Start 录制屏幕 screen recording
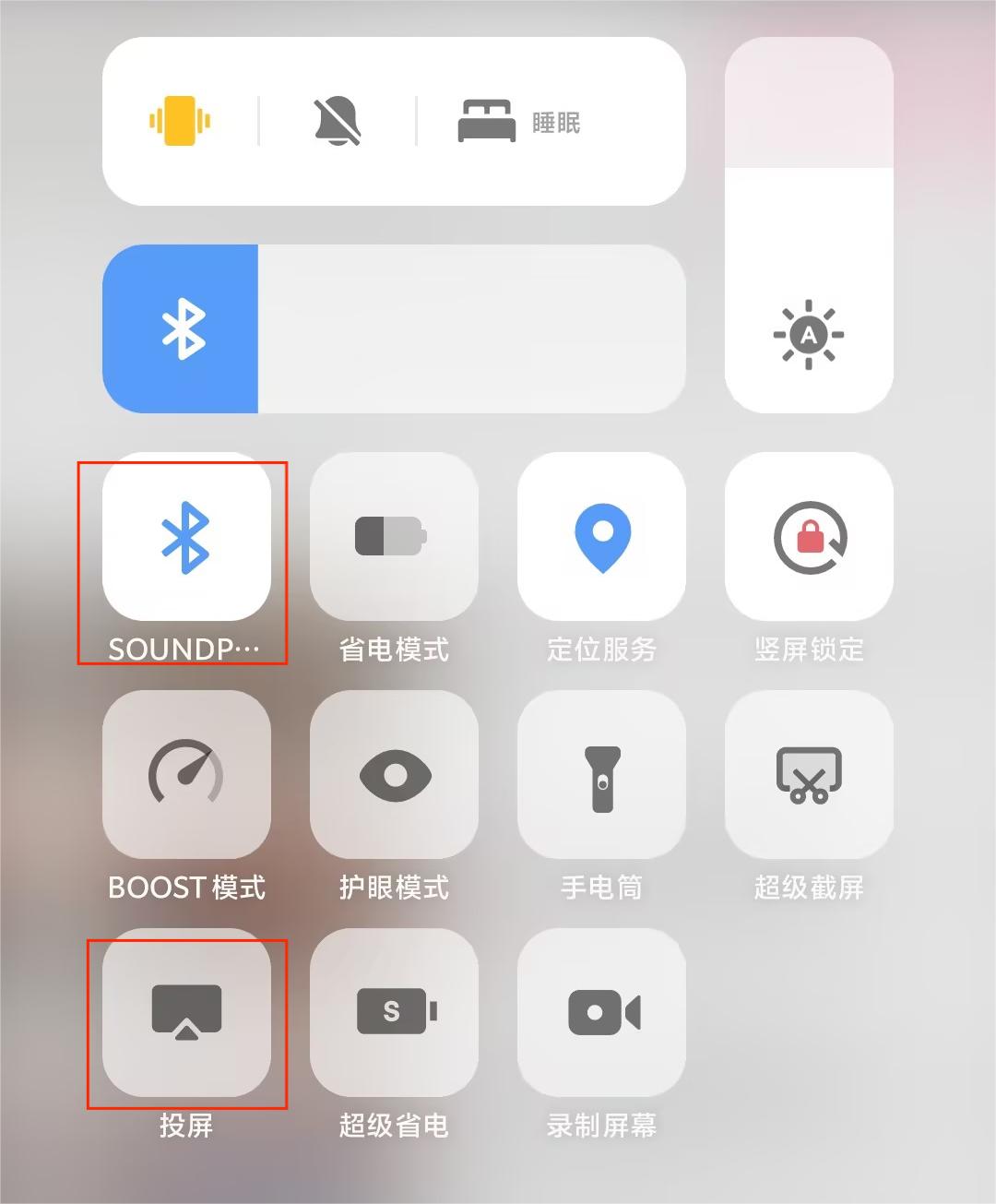 point(601,1012)
